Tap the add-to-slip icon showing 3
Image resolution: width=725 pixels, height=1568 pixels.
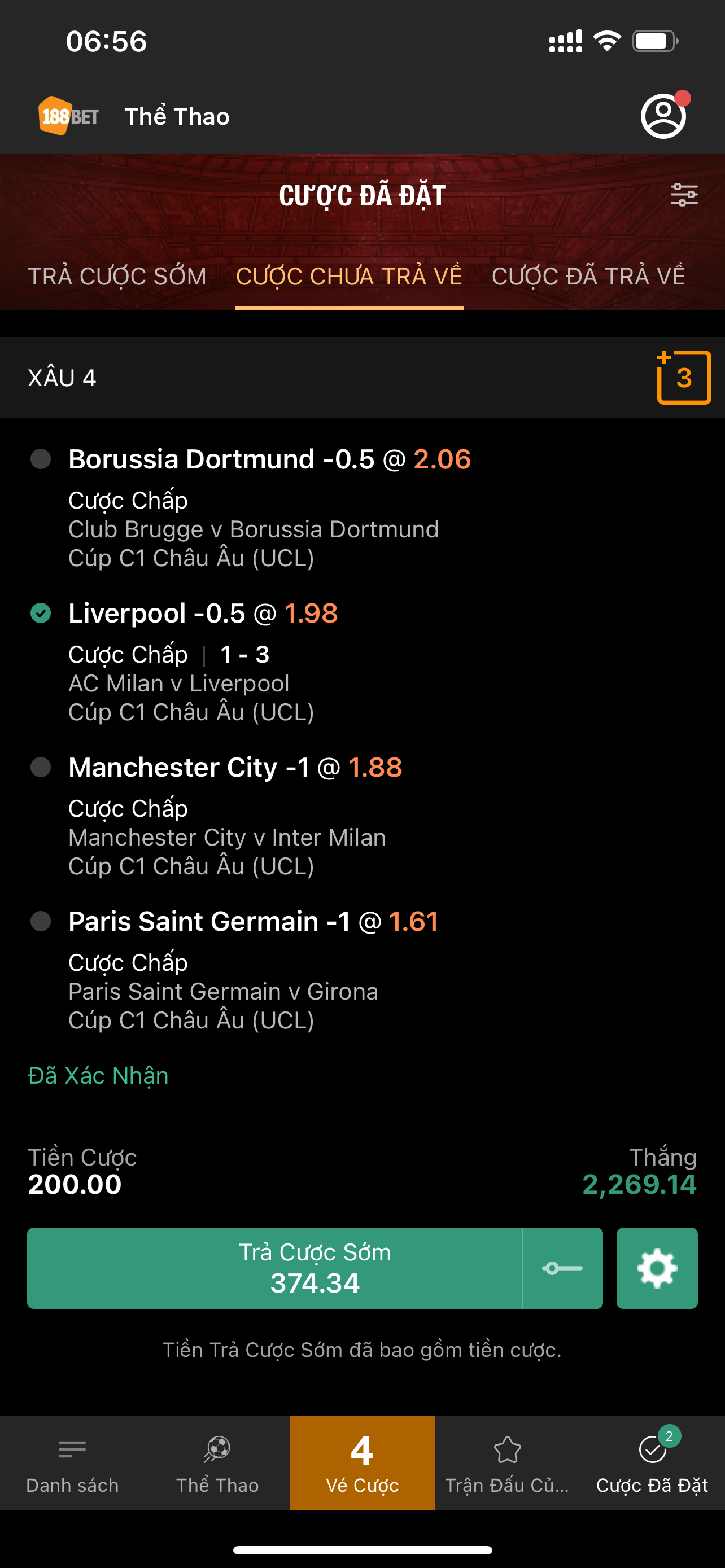(x=683, y=378)
